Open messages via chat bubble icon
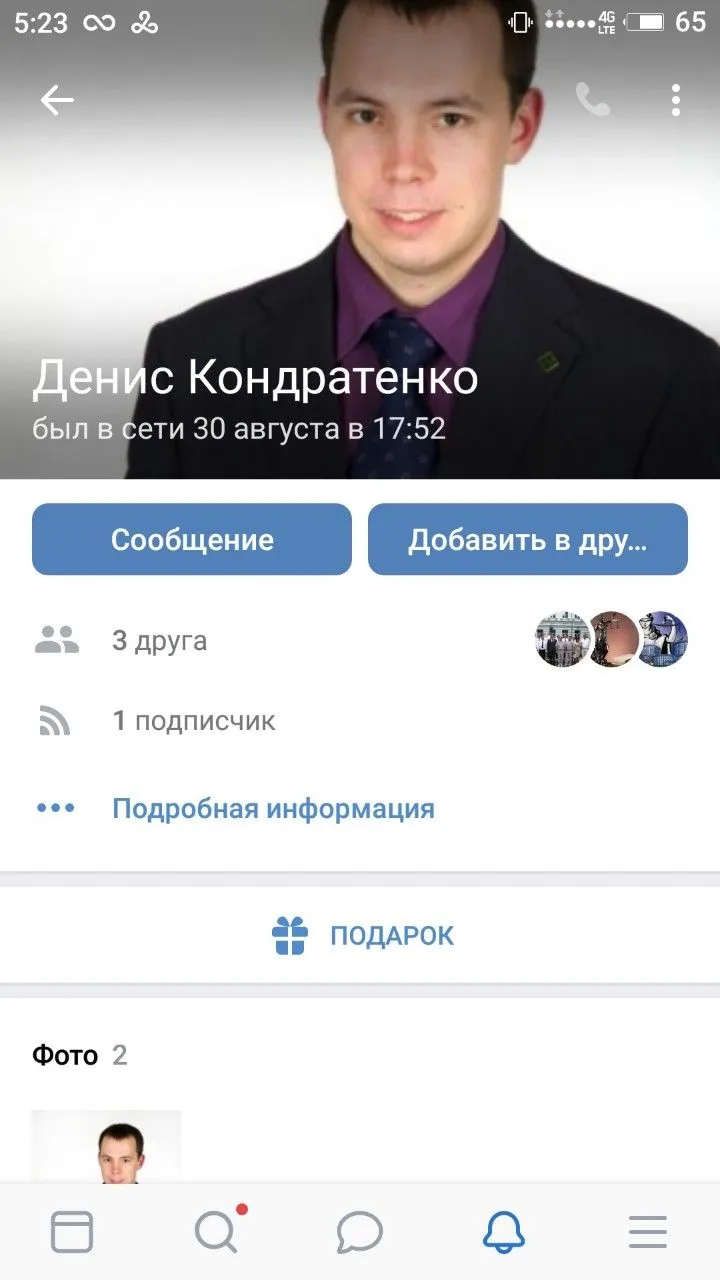 coord(360,1232)
